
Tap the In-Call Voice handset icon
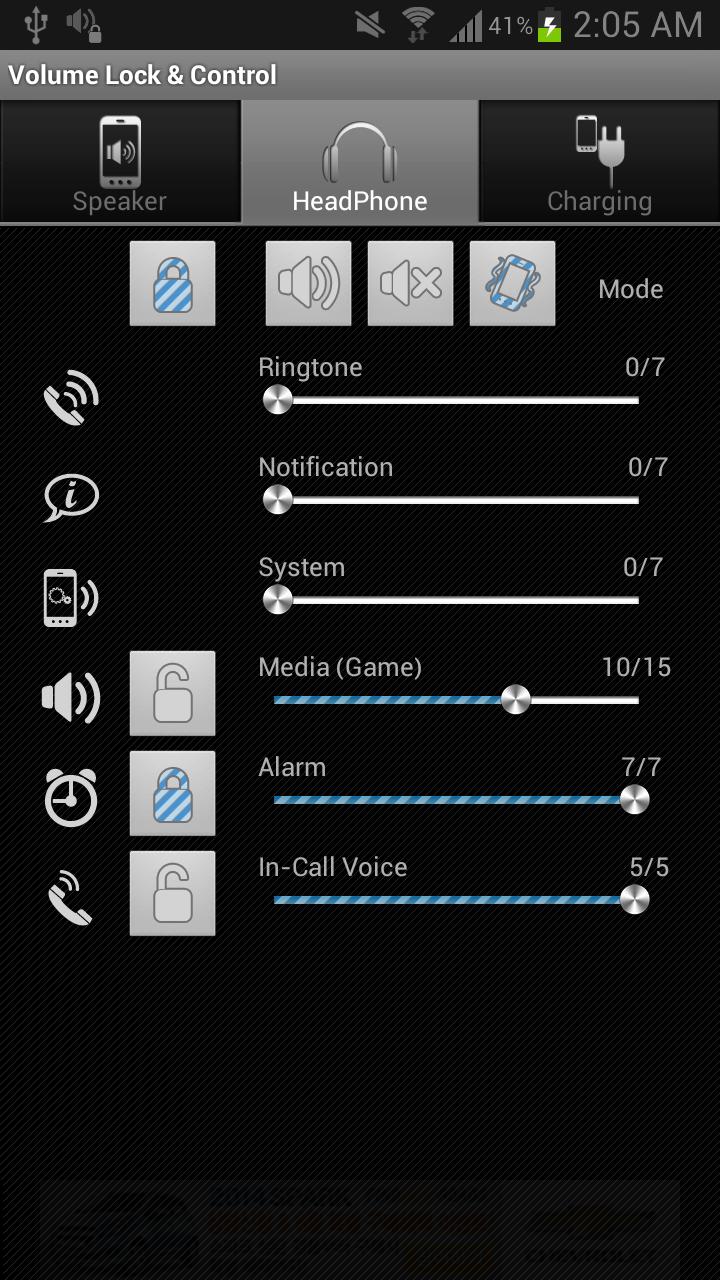pyautogui.click(x=68, y=893)
